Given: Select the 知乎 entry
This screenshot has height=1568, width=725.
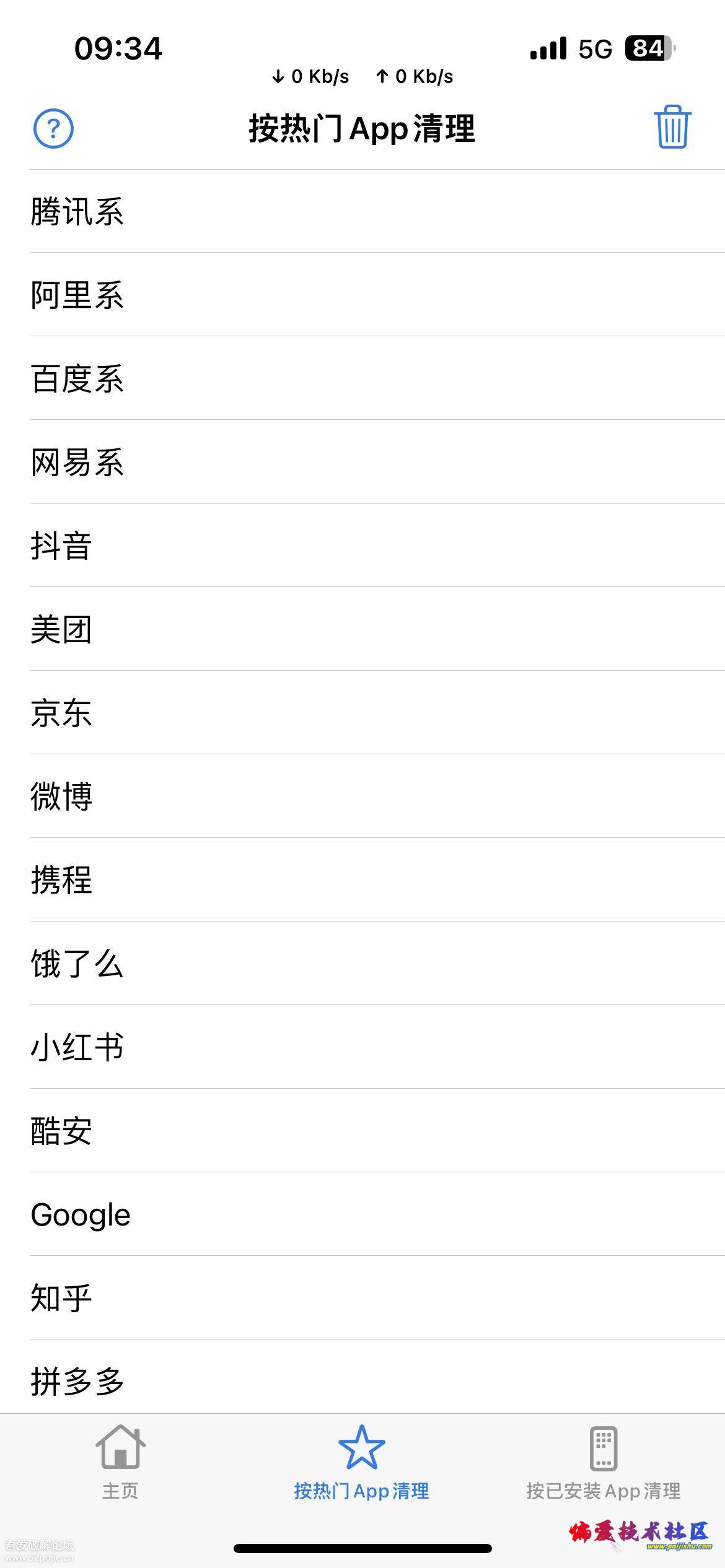Looking at the screenshot, I should tap(377, 1298).
